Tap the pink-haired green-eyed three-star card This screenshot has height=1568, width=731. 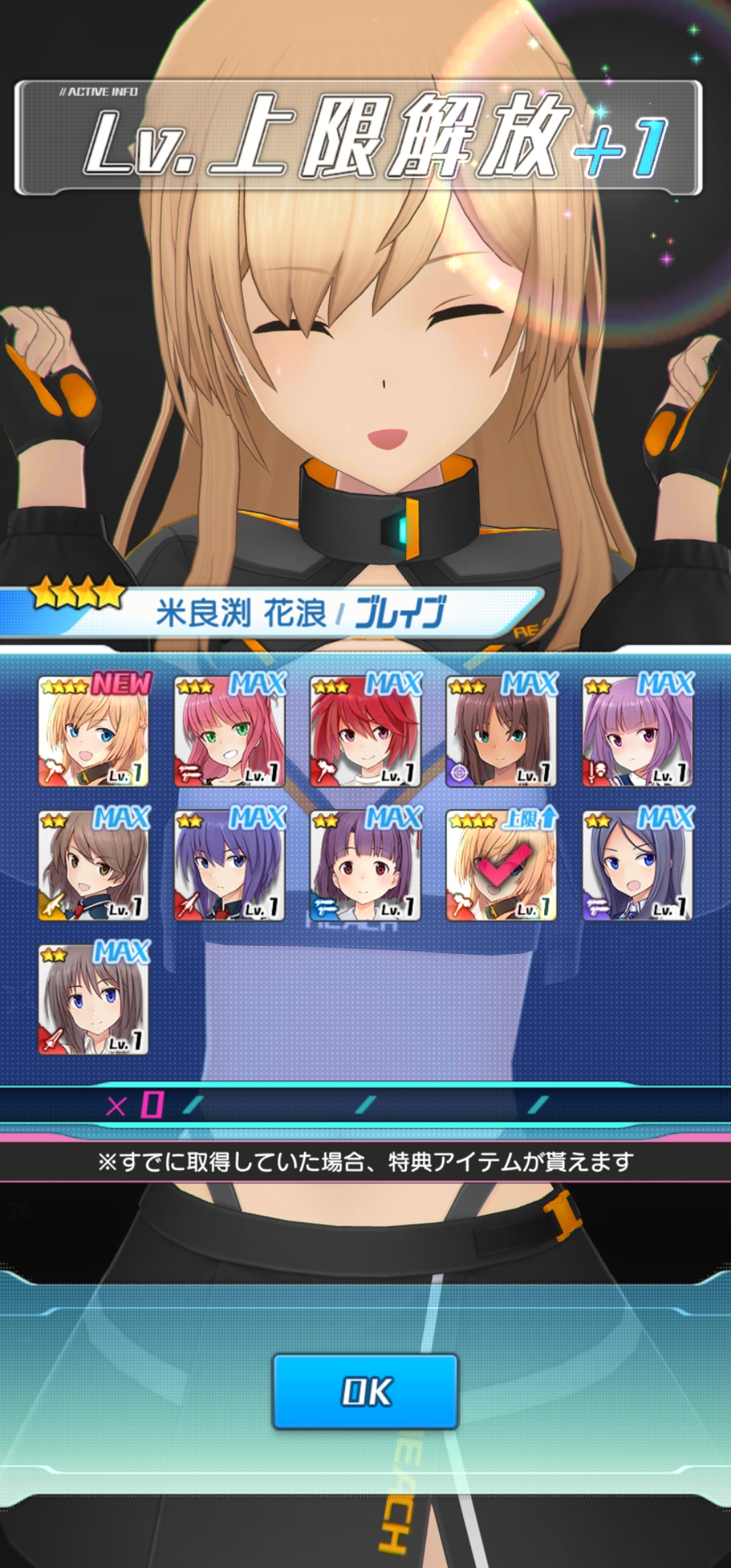click(x=229, y=731)
